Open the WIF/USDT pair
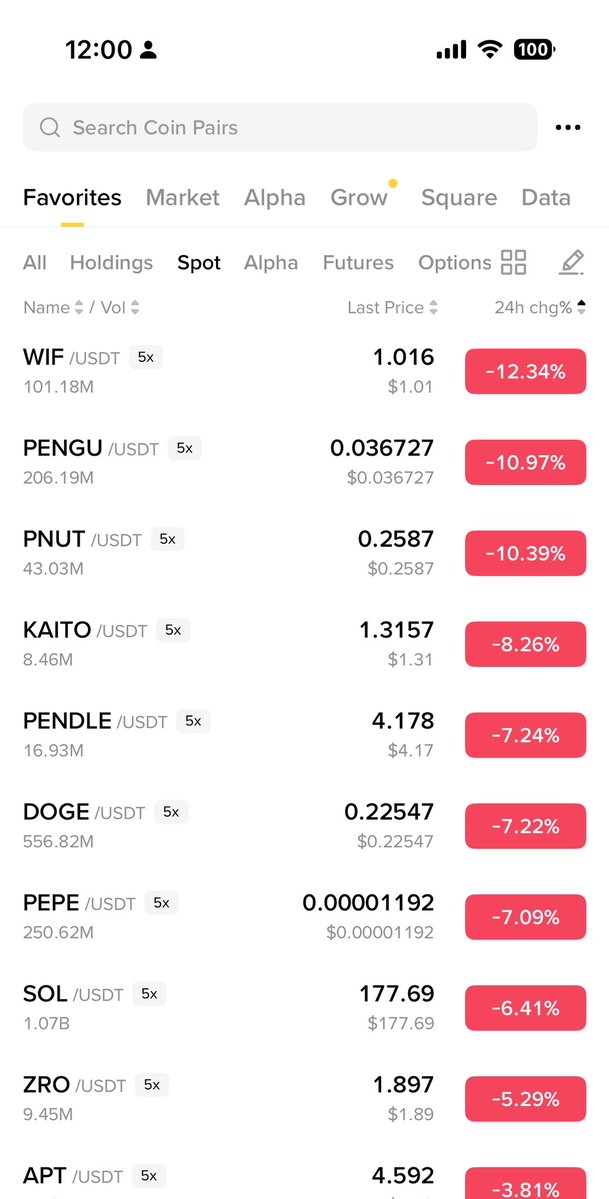Viewport: 609px width, 1199px height. (304, 371)
